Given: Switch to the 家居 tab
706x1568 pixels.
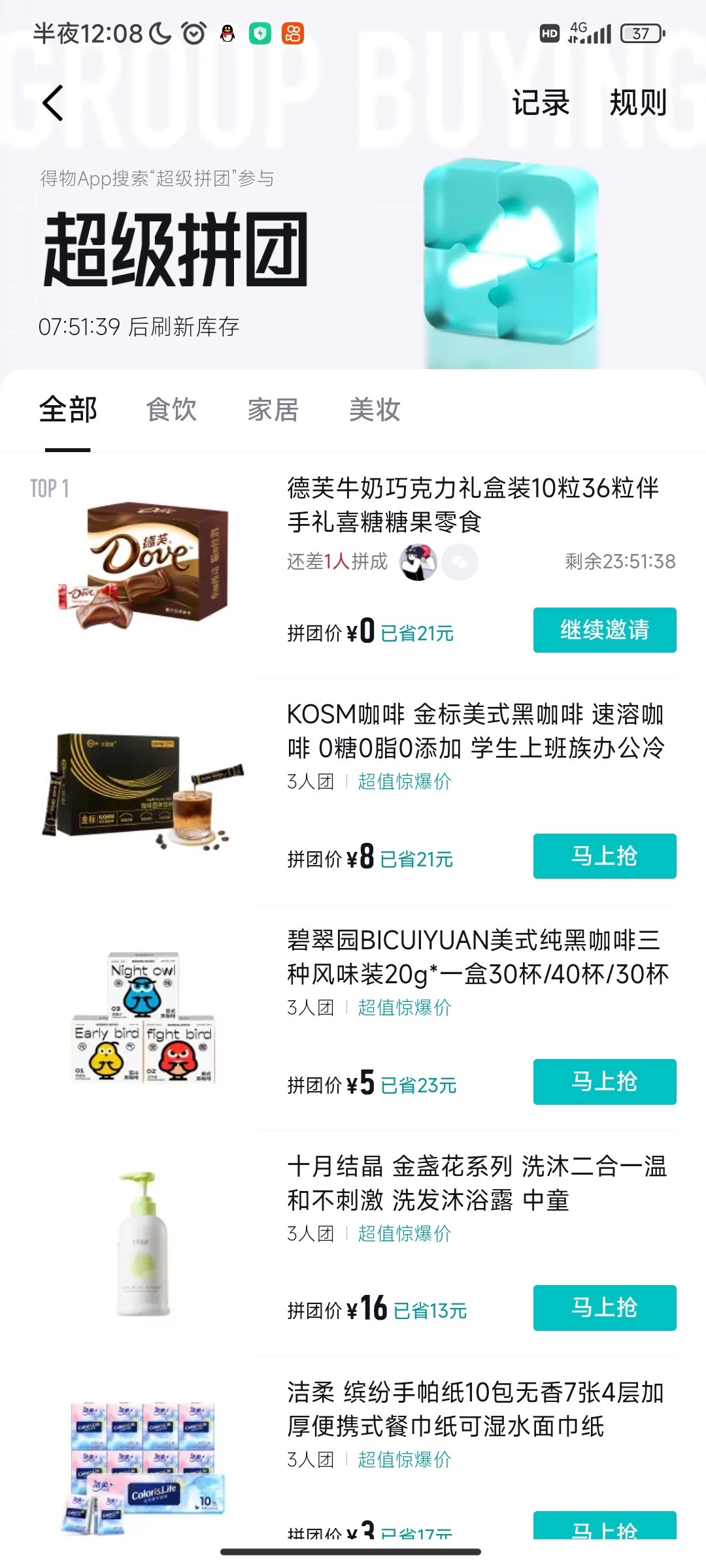Looking at the screenshot, I should (273, 410).
